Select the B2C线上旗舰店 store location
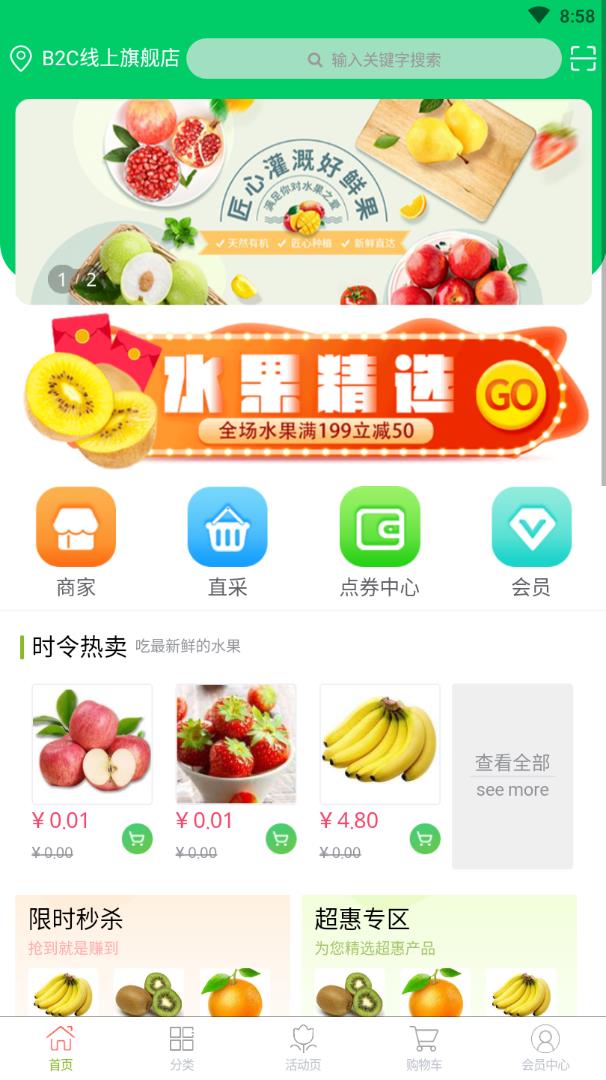 95,58
